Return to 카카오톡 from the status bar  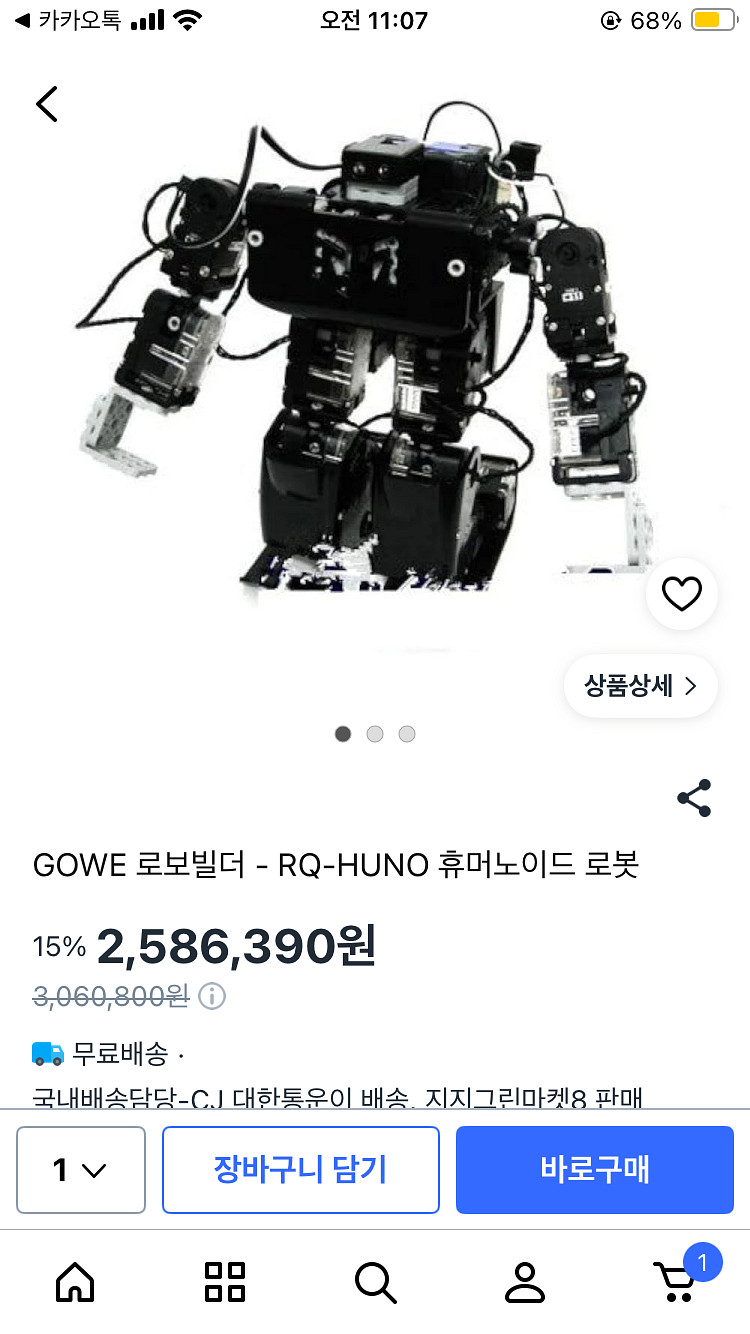(68, 20)
